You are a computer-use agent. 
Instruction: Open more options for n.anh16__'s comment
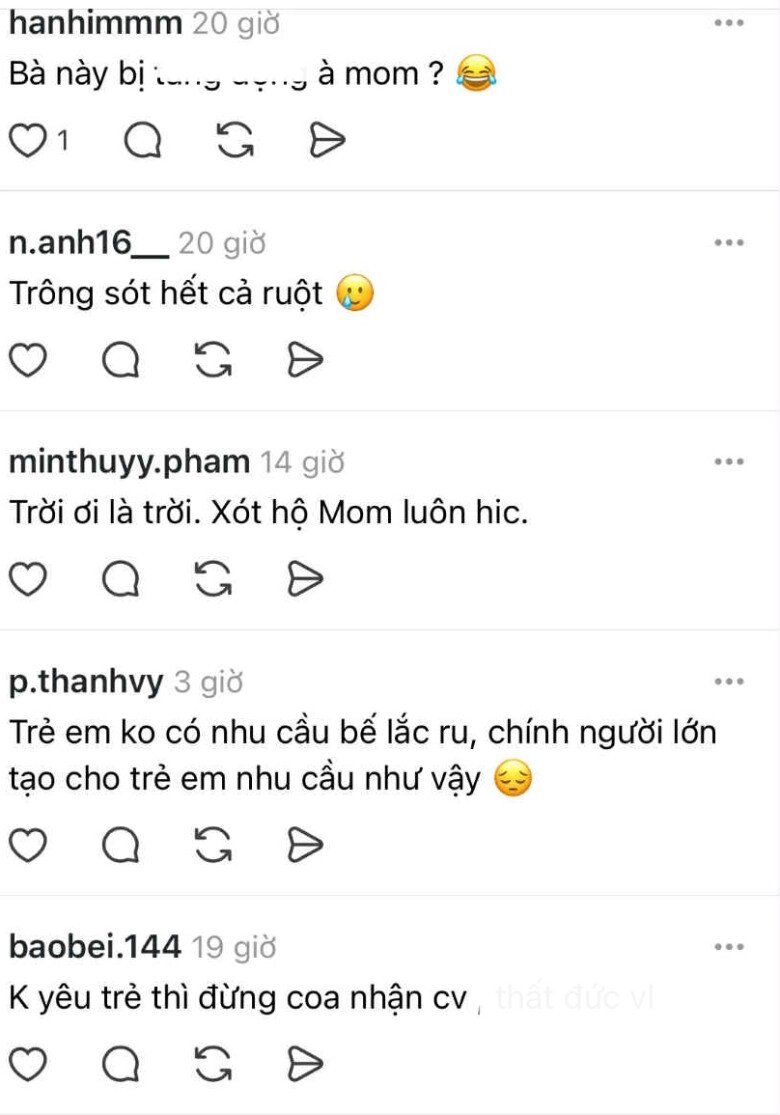coord(729,243)
